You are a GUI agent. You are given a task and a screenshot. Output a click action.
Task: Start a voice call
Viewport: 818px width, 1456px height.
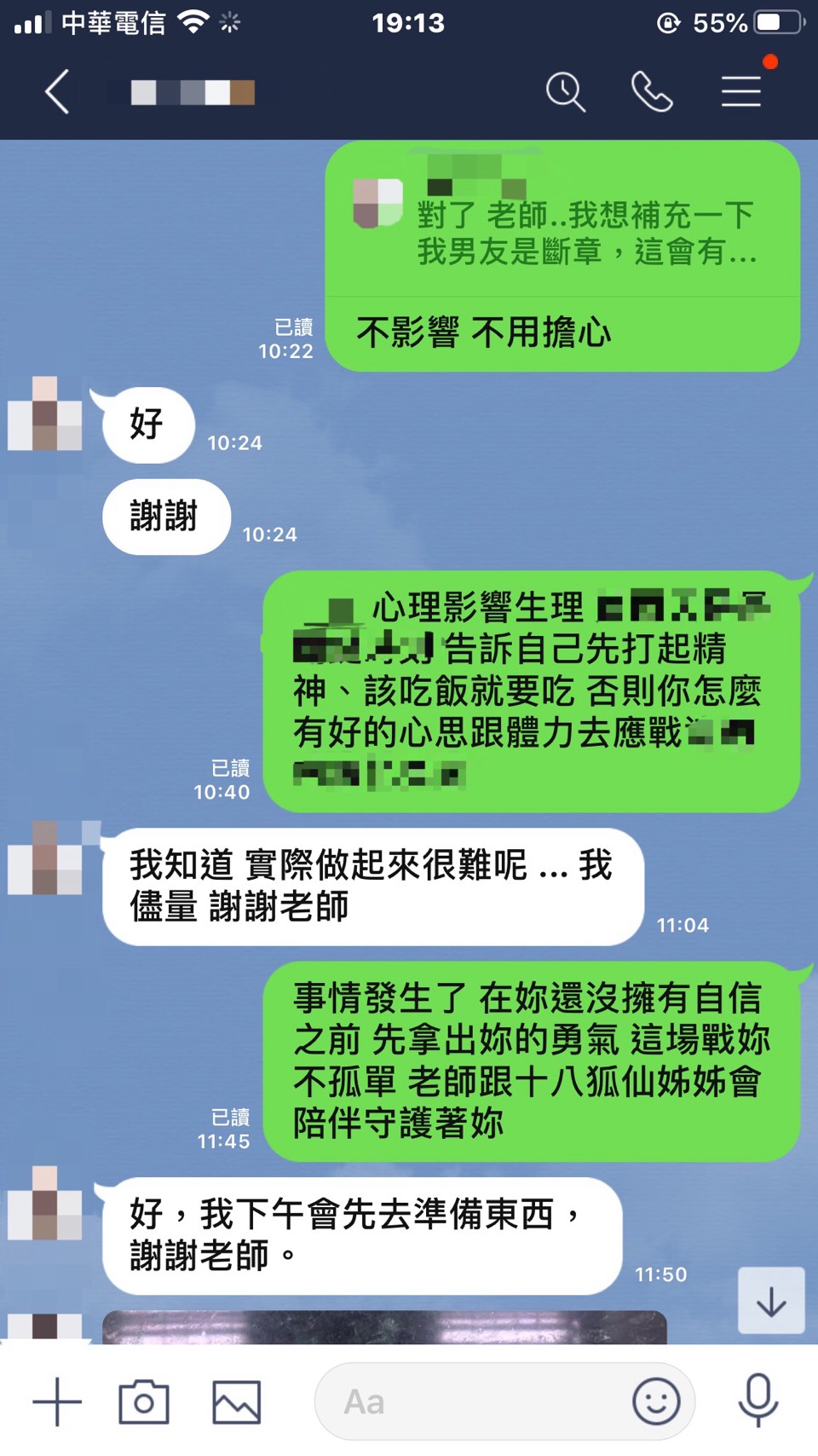click(652, 91)
